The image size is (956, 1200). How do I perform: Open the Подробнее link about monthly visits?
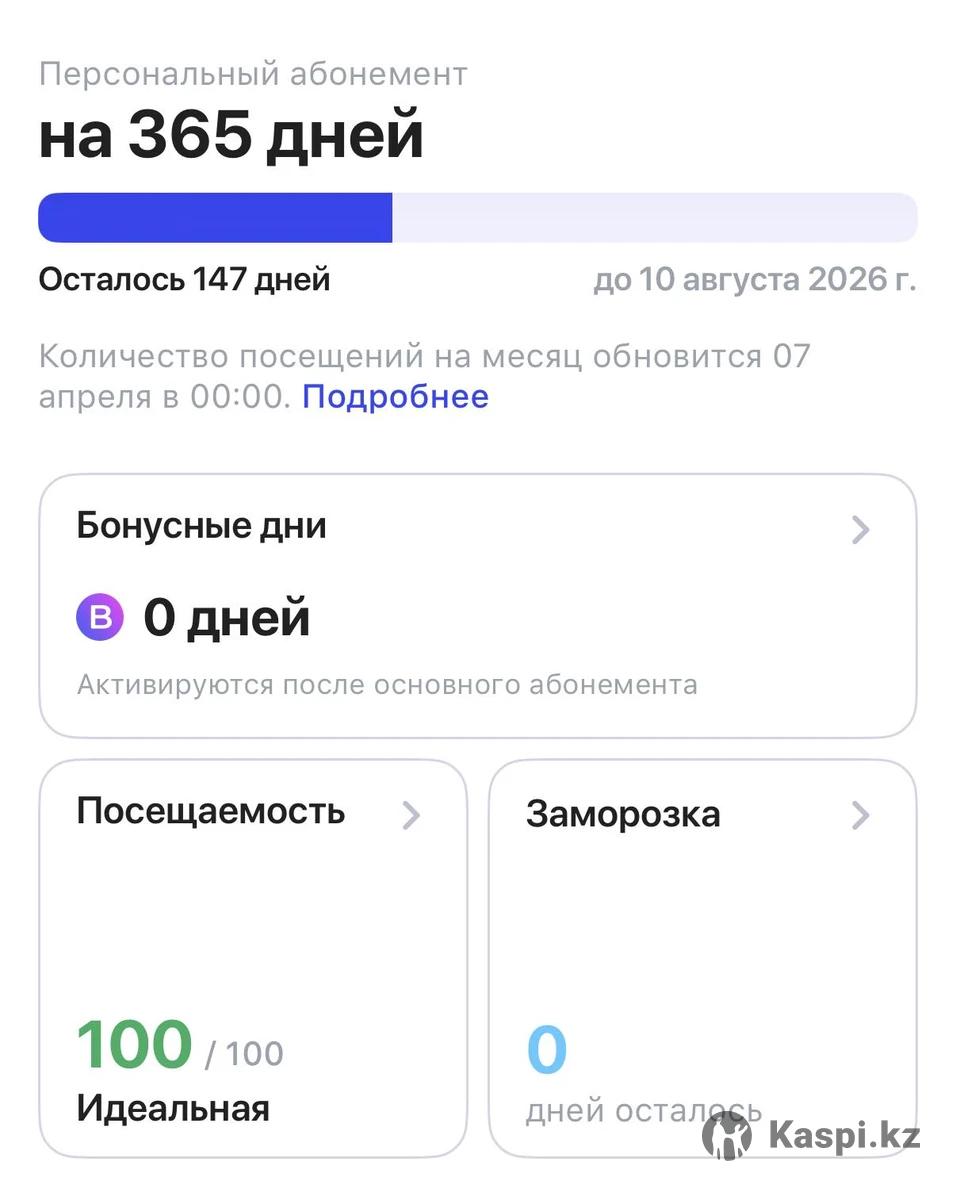click(x=395, y=397)
